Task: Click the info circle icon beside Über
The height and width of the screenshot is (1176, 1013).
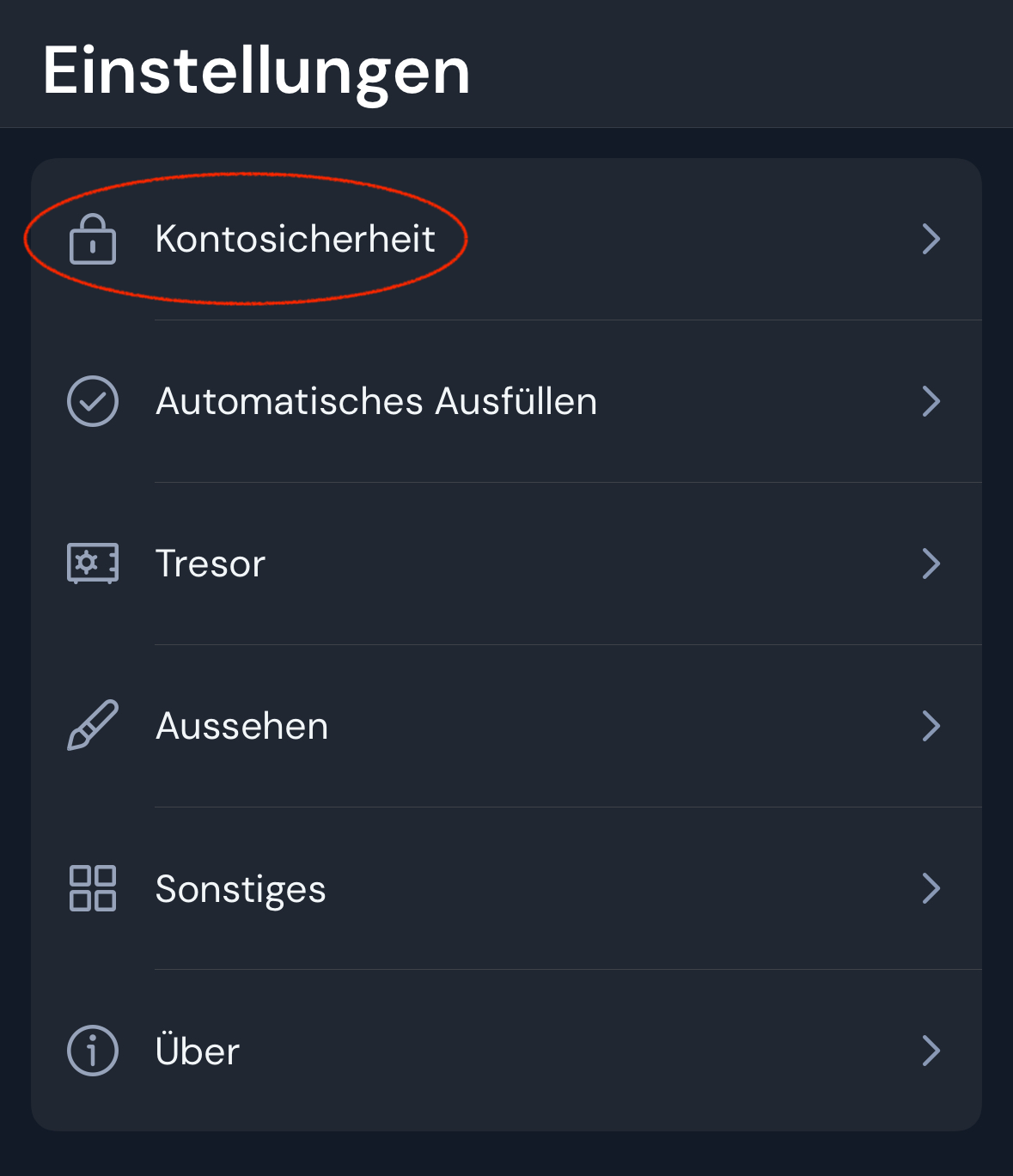Action: tap(92, 1050)
